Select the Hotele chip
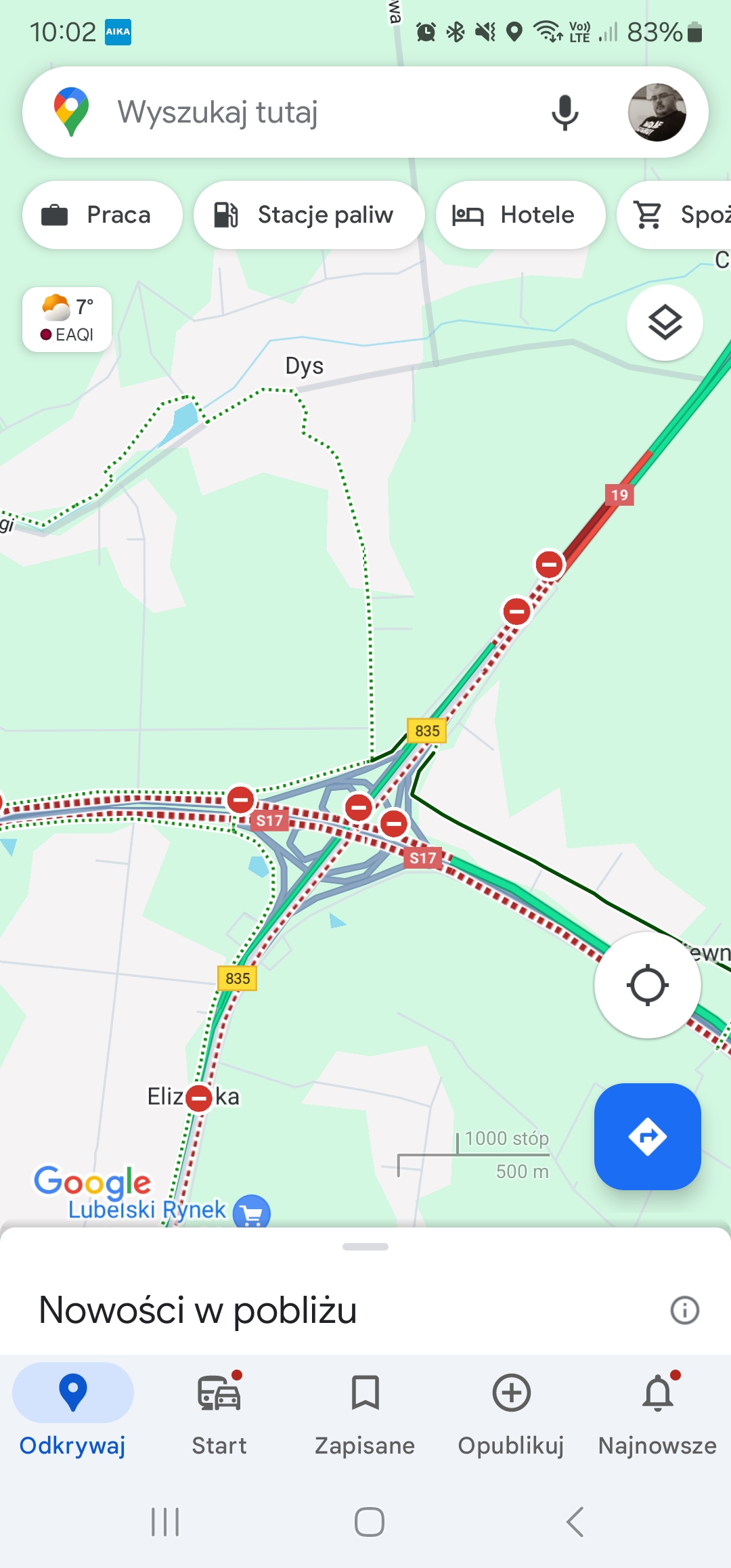Viewport: 731px width, 1568px height. point(520,215)
